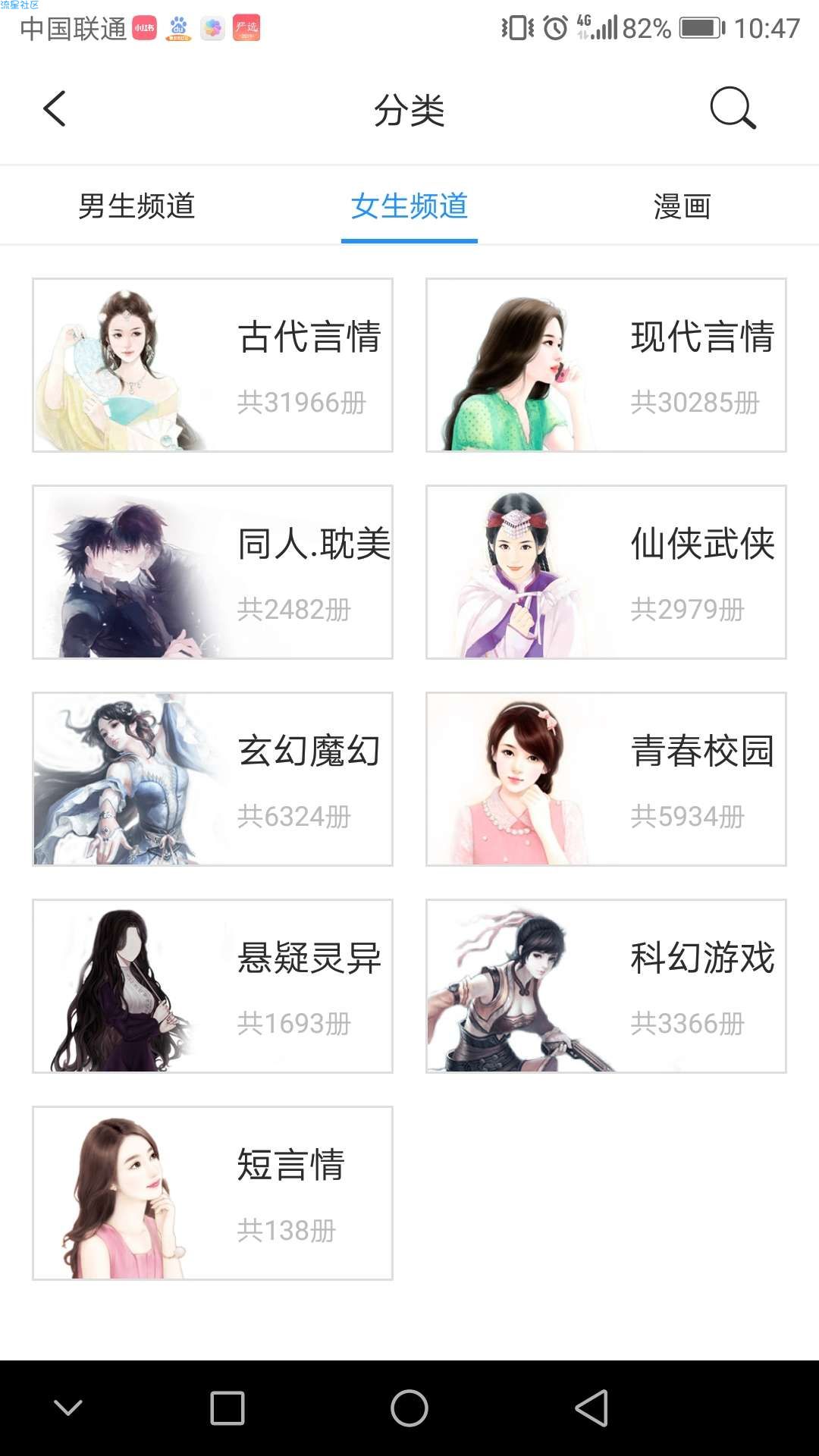The height and width of the screenshot is (1456, 819).
Task: Open the search magnifier icon
Action: [x=733, y=109]
